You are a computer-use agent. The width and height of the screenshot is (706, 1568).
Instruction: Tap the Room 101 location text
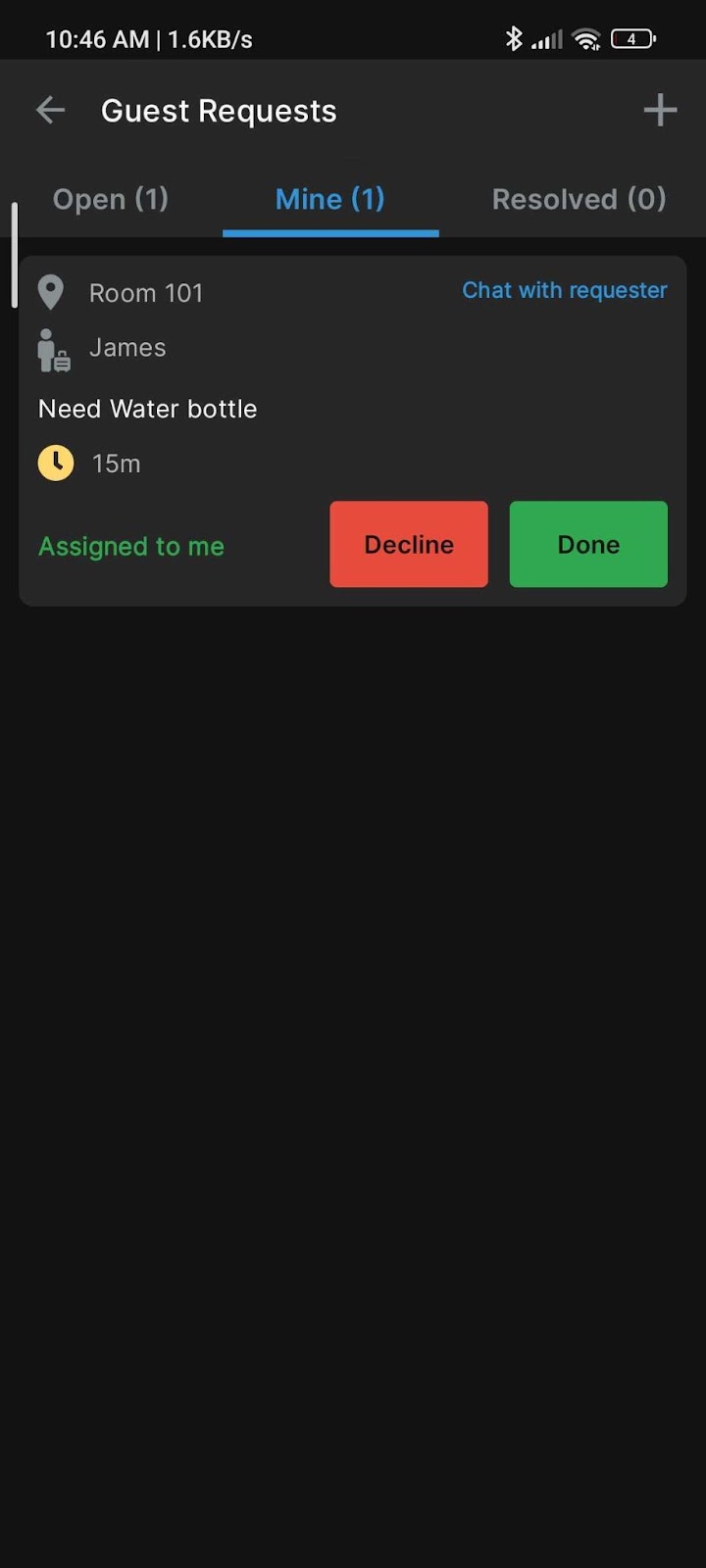[x=145, y=292]
